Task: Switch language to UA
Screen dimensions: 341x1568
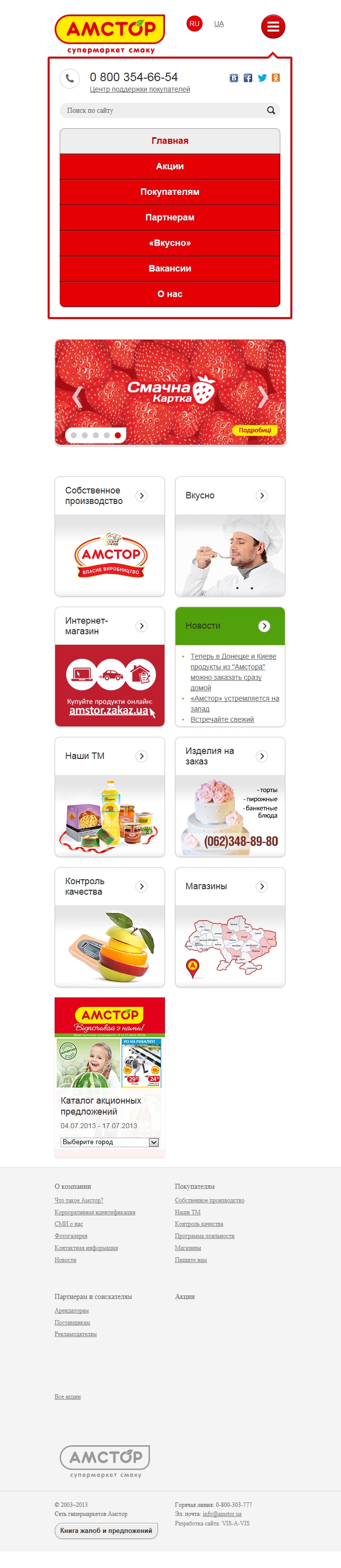Action: click(x=219, y=24)
